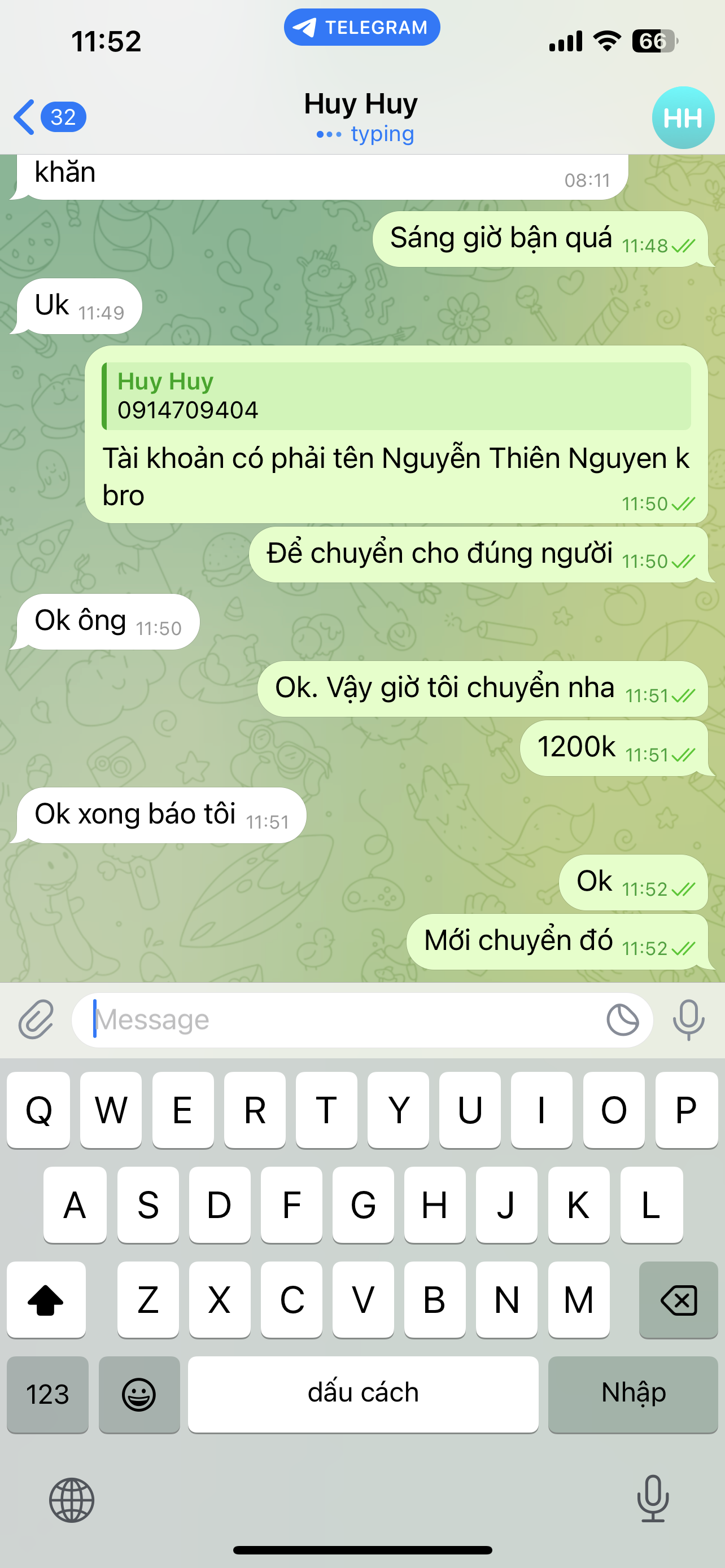Tap the attach file paperclip icon

pyautogui.click(x=37, y=1019)
